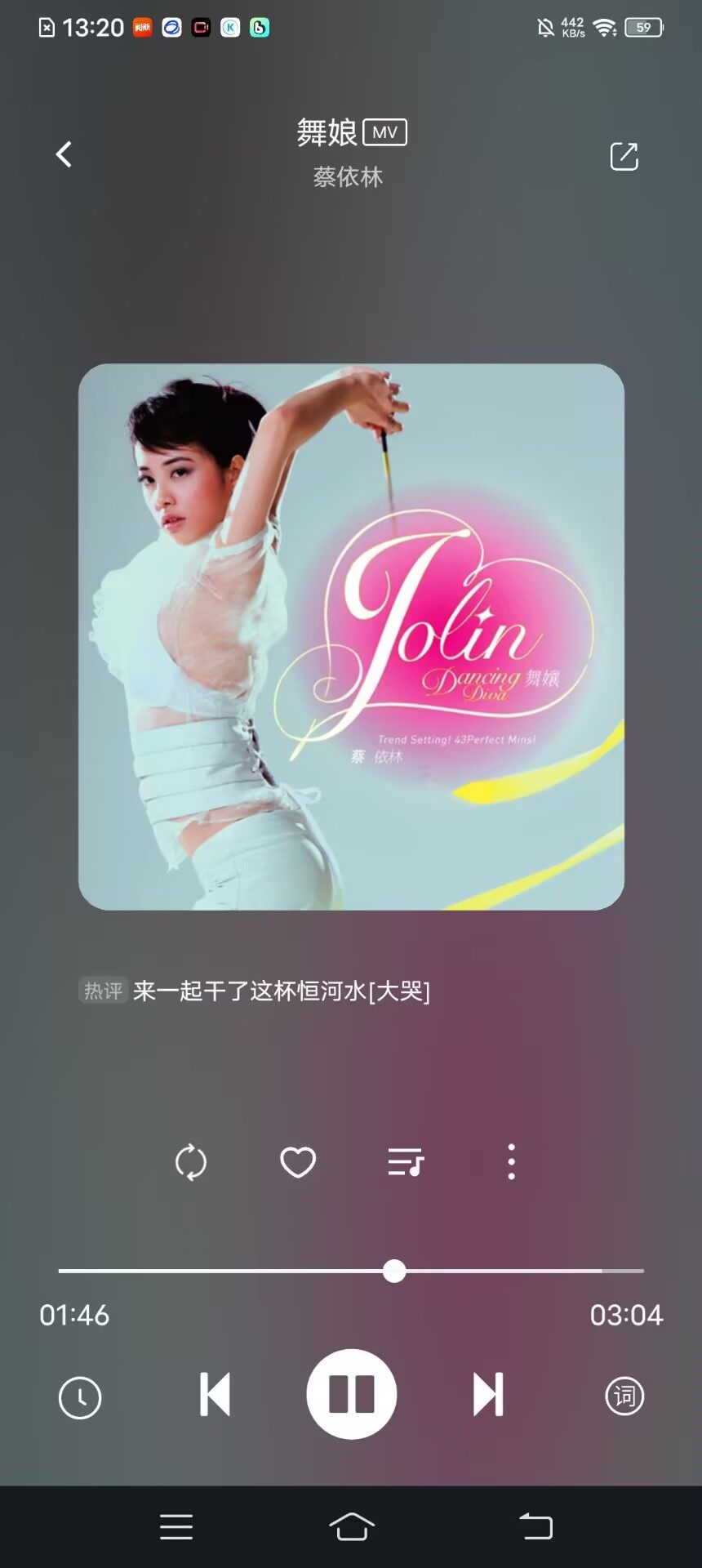Open the three-dot more options menu
702x1568 pixels.
click(511, 1161)
